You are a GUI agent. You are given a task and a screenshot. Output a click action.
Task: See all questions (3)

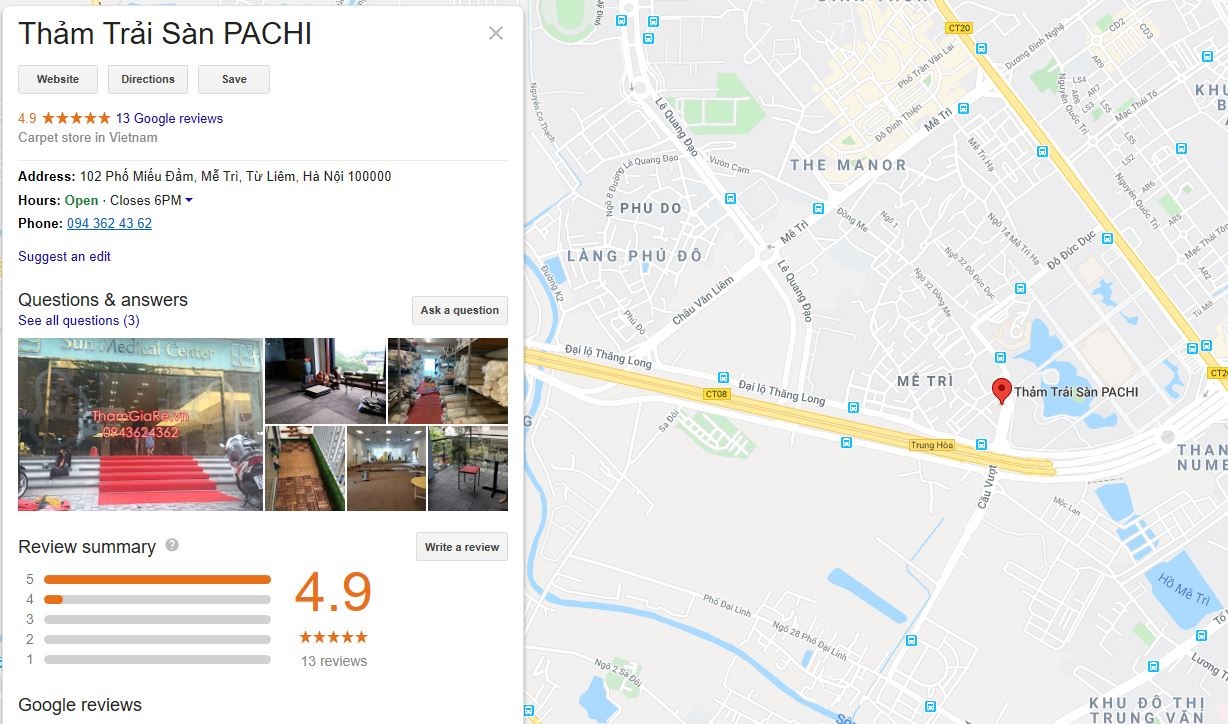79,320
